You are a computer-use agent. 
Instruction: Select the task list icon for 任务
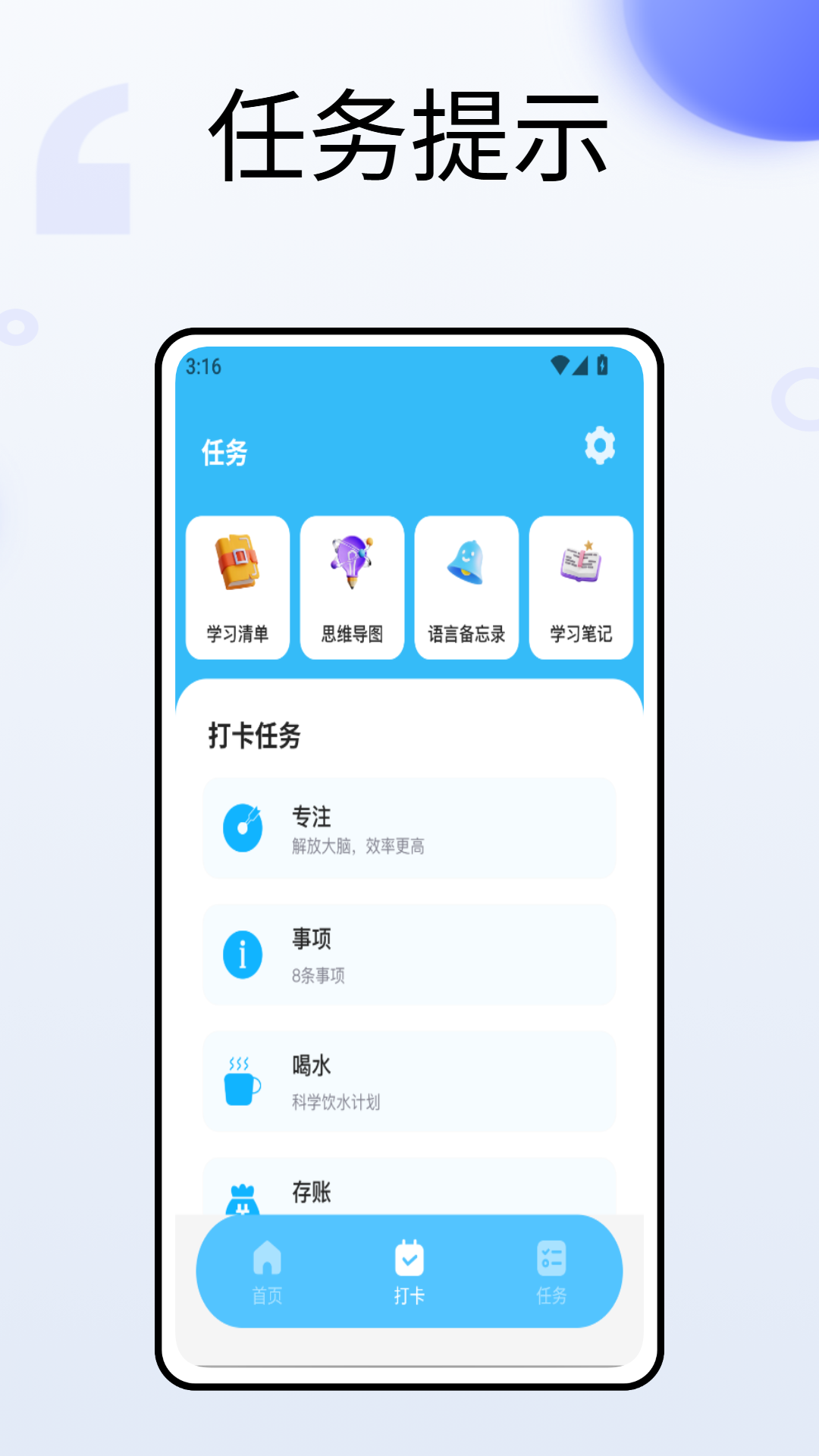click(551, 1255)
